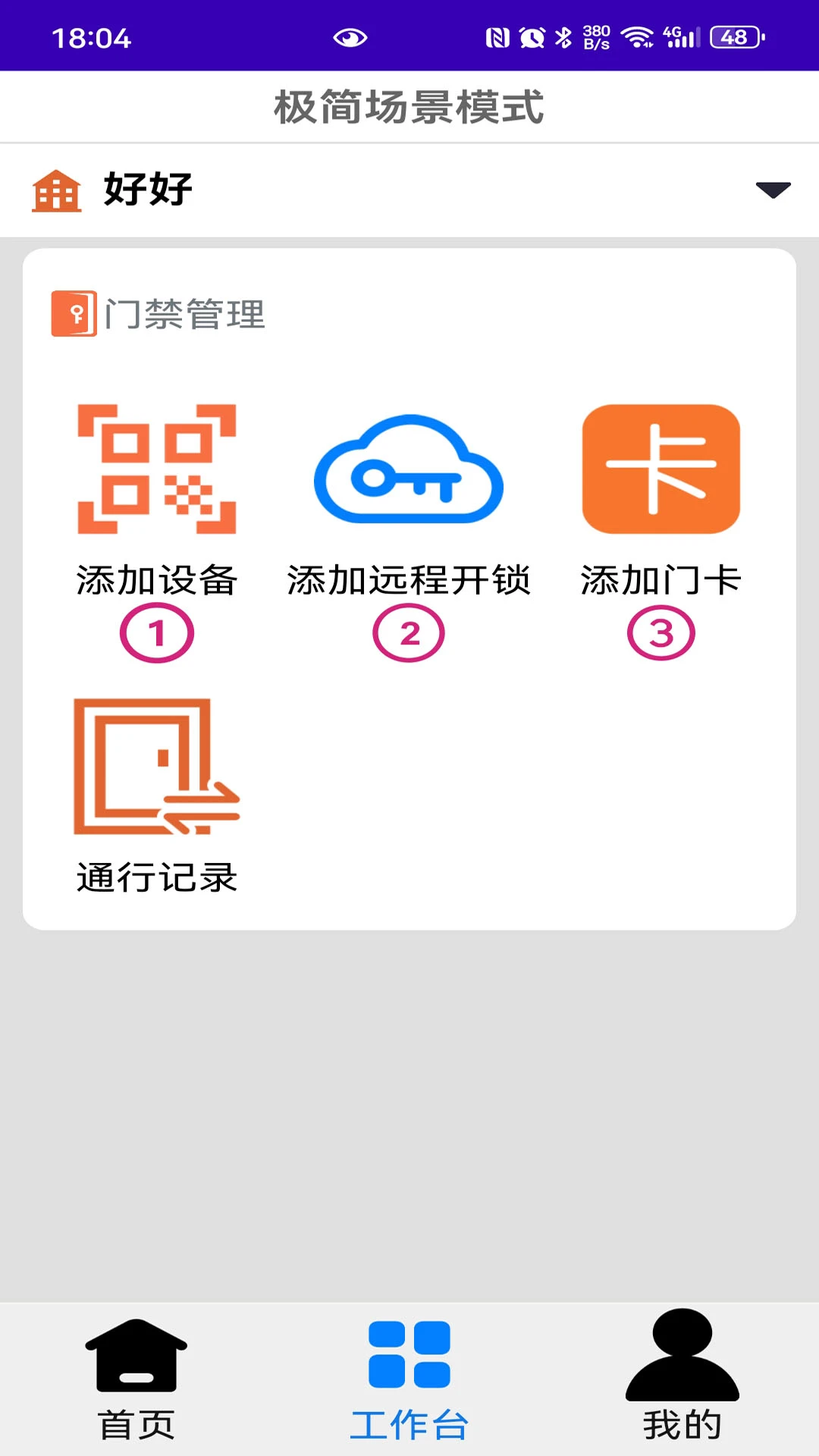819x1456 pixels.
Task: Expand the 好好 community selector arrow
Action: (x=771, y=190)
